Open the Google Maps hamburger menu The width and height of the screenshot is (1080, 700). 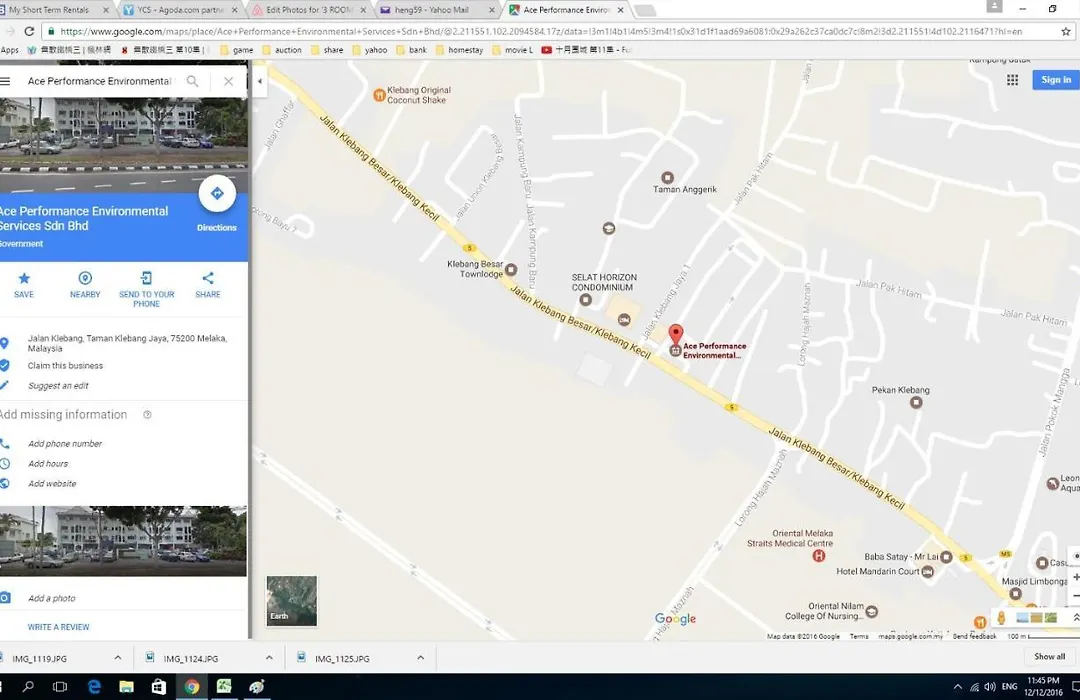tap(5, 81)
